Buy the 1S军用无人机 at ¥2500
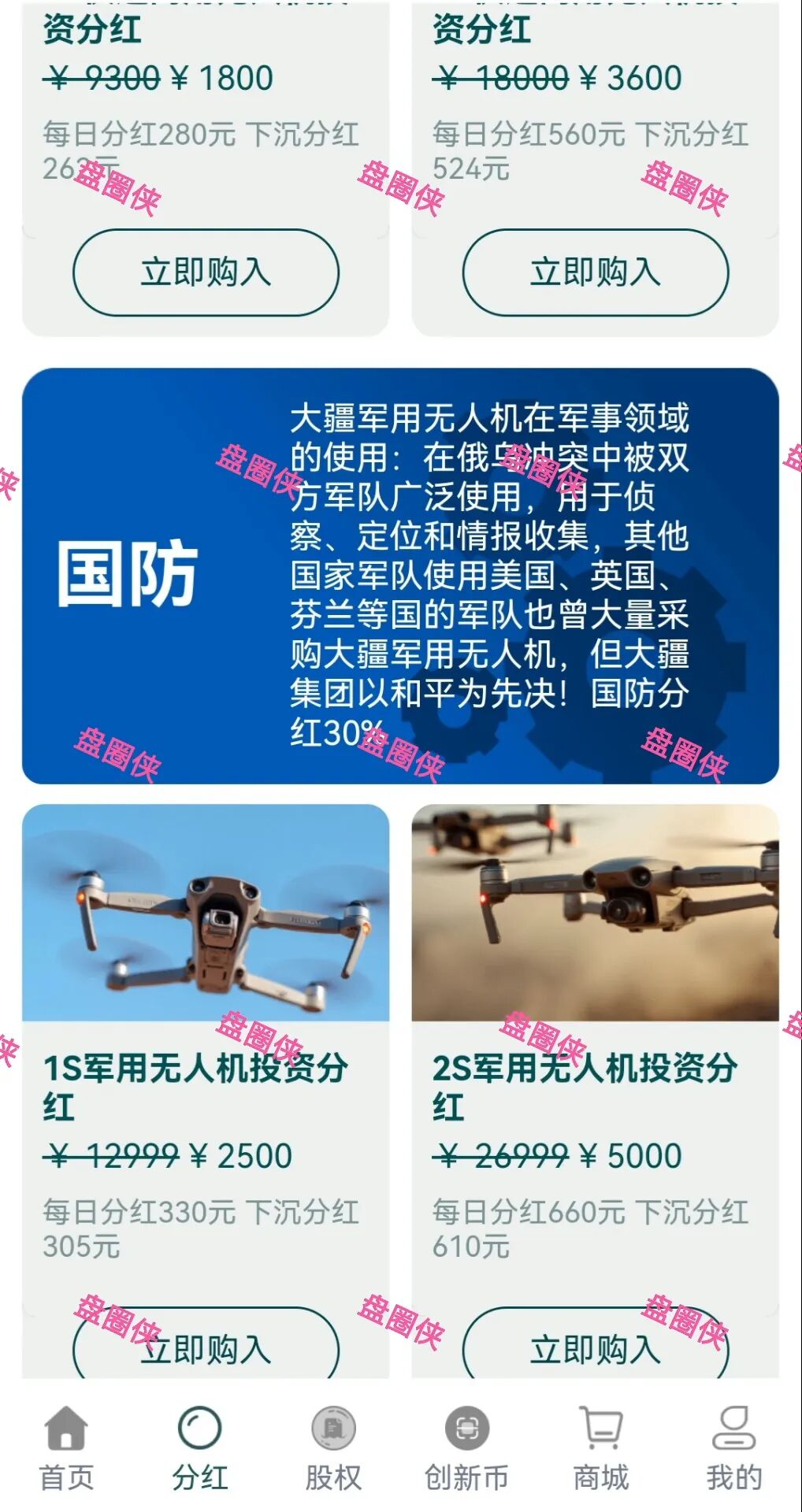Image resolution: width=802 pixels, height=1512 pixels. coord(206,1348)
